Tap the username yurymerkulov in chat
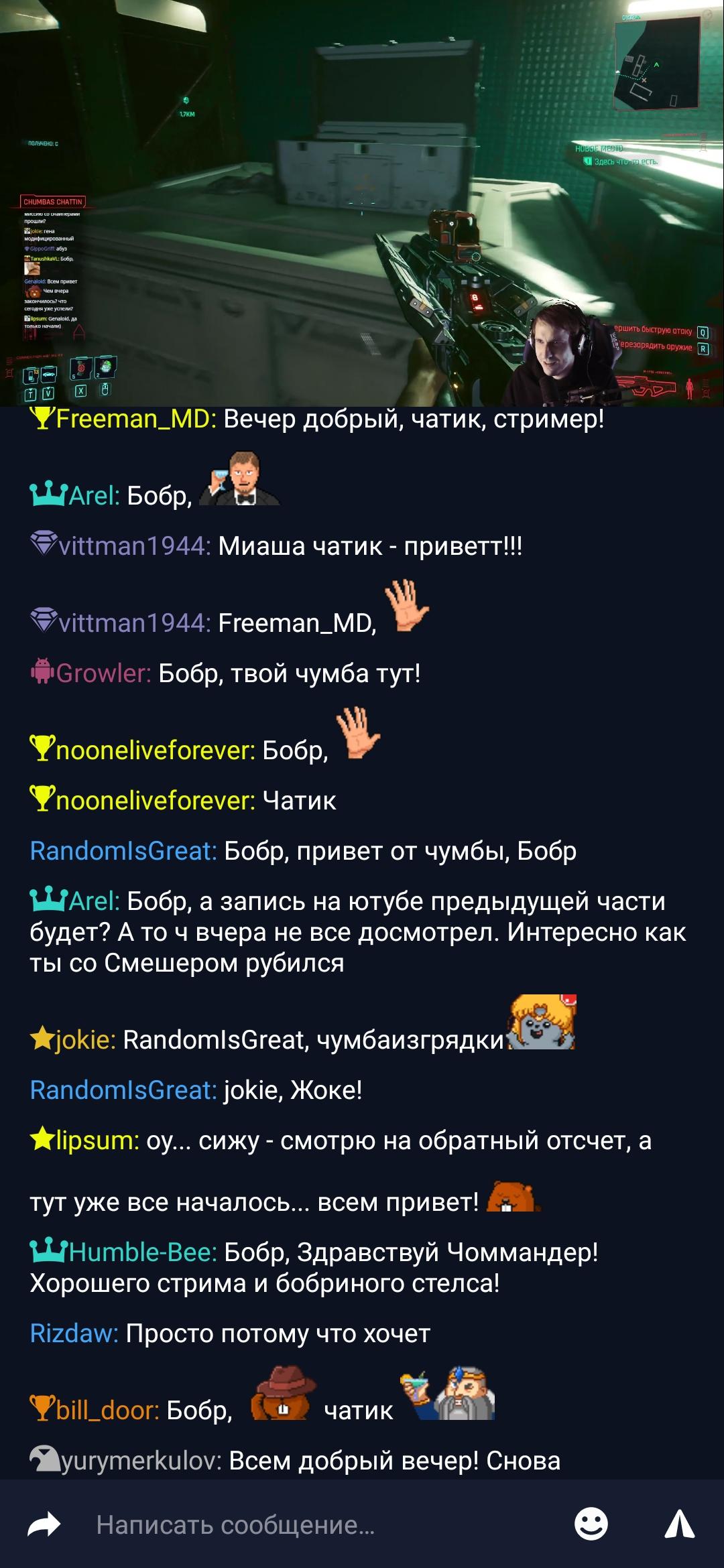The height and width of the screenshot is (1568, 724). point(141,1461)
